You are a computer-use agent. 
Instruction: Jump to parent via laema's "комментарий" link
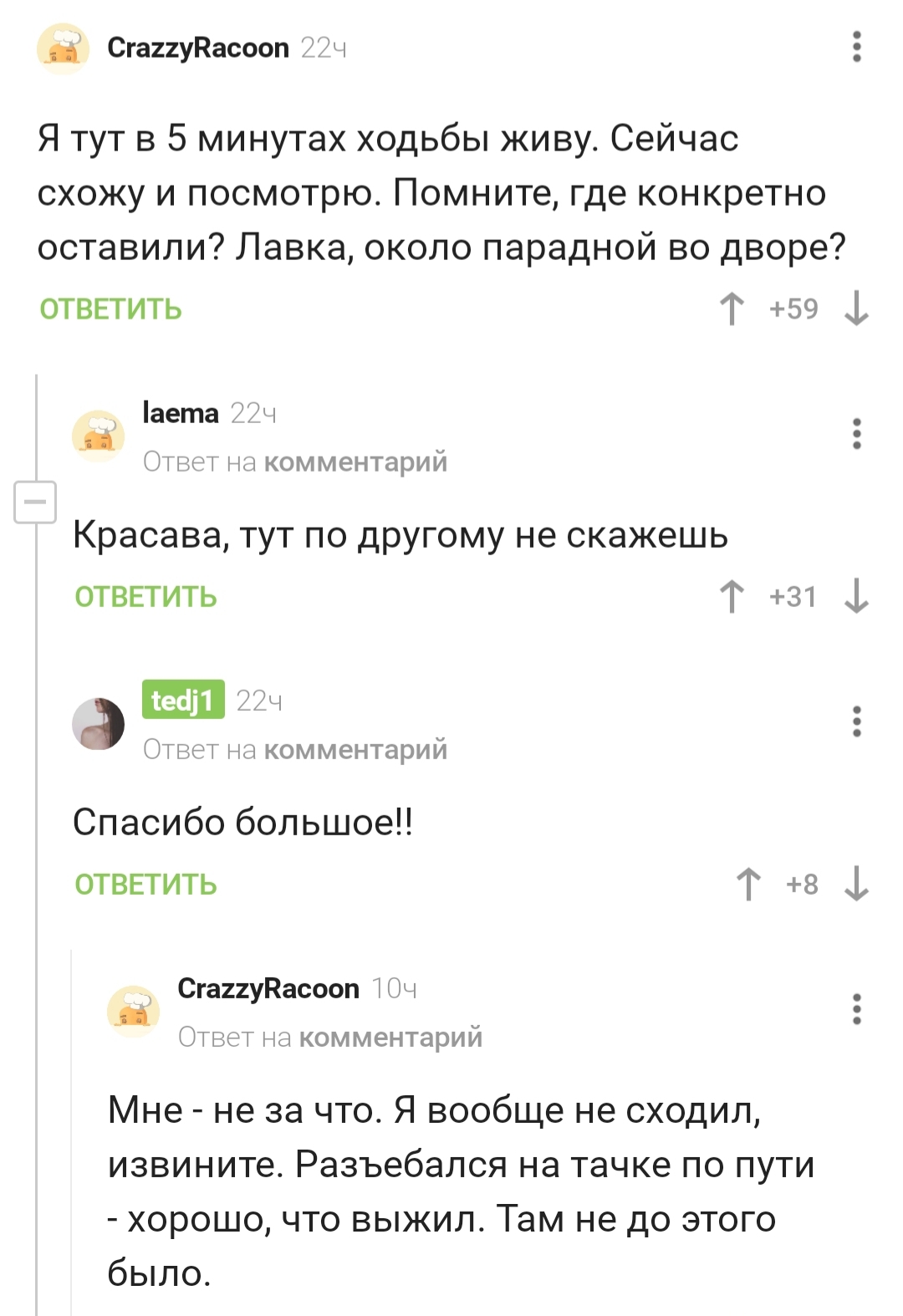coord(355,462)
